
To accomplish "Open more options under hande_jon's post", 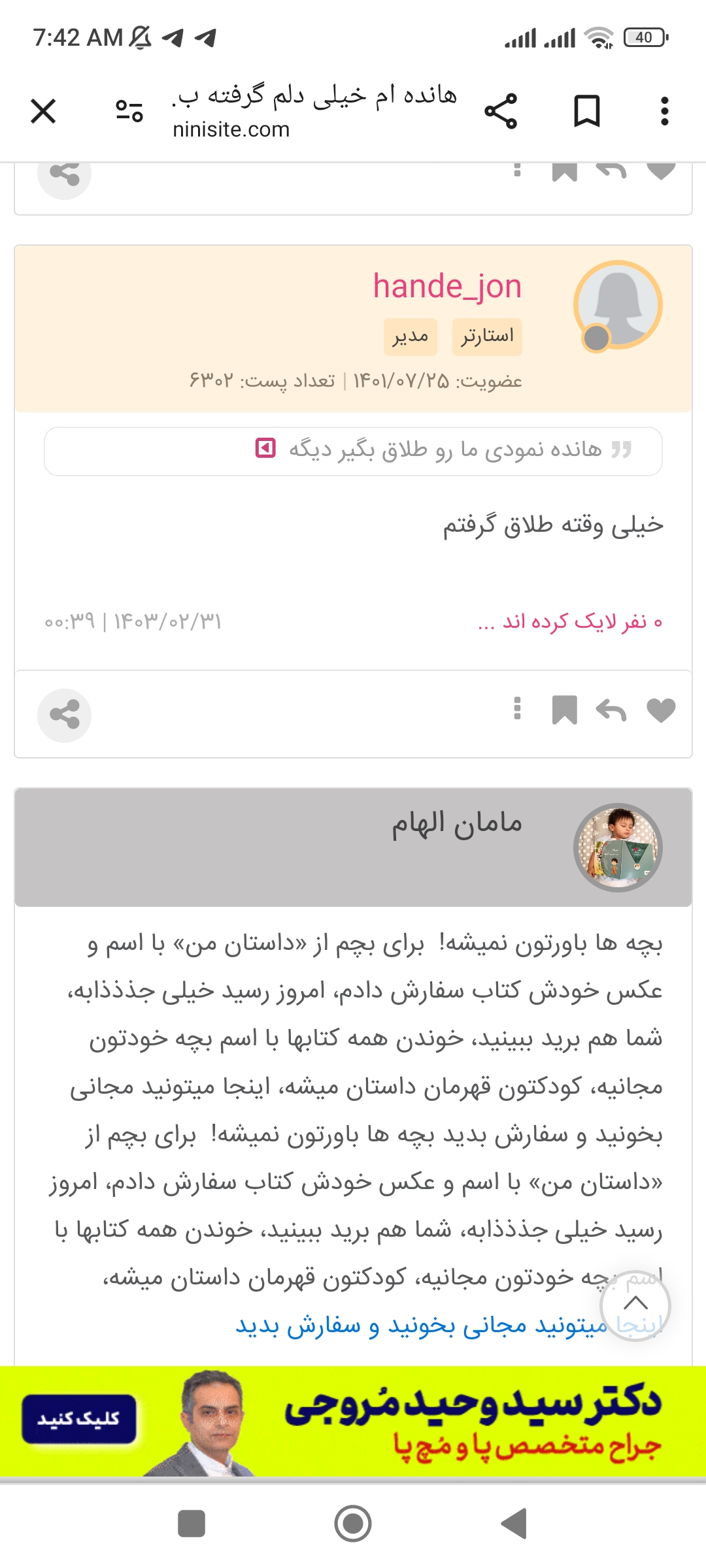I will pyautogui.click(x=517, y=709).
